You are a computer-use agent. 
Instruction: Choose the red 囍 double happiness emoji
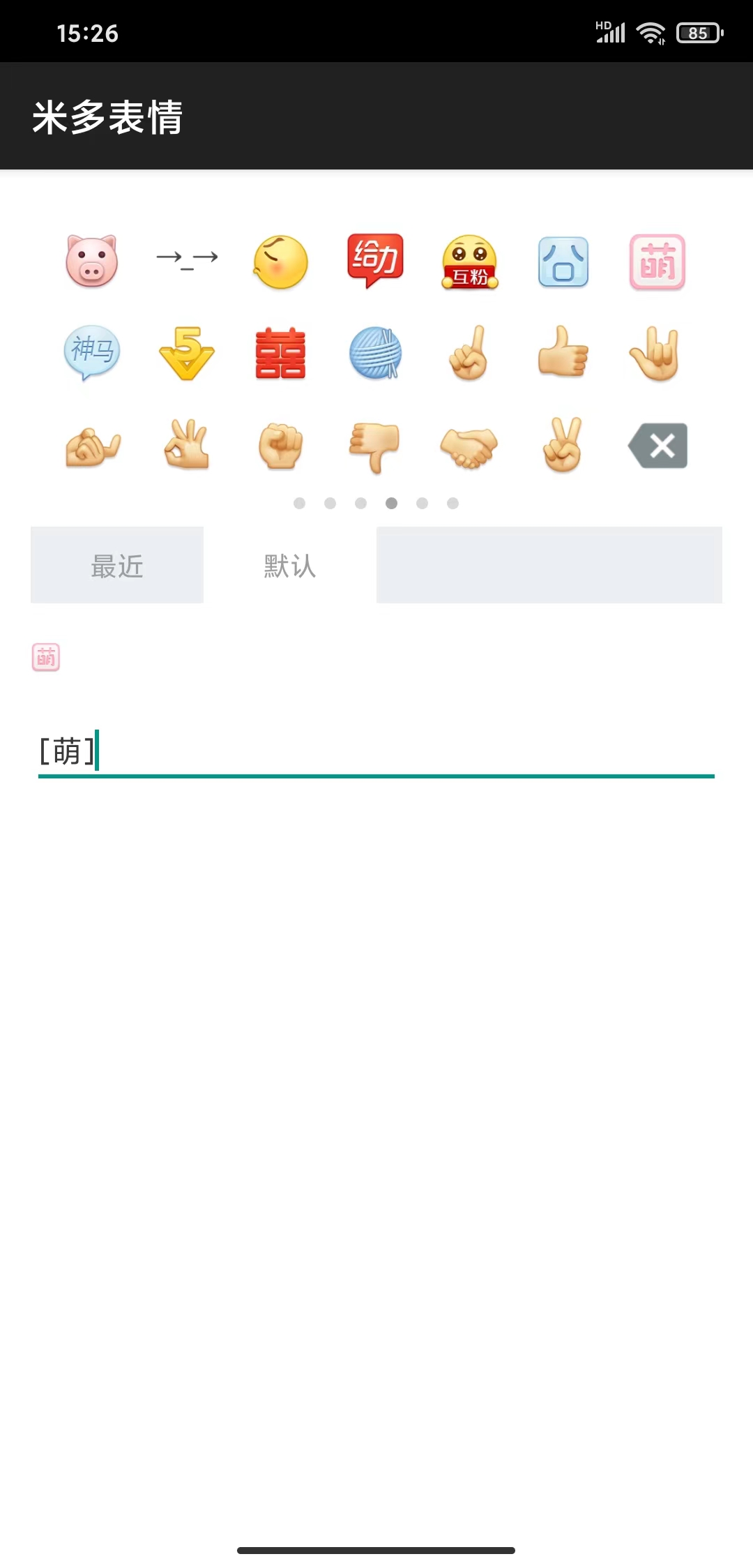[280, 354]
